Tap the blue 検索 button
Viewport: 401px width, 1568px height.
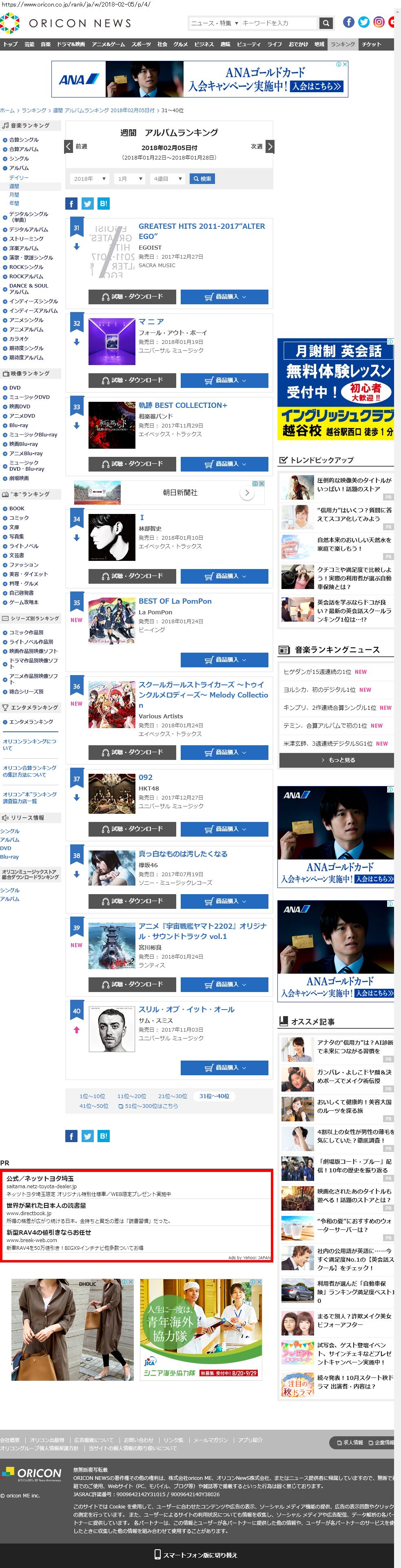coord(202,178)
